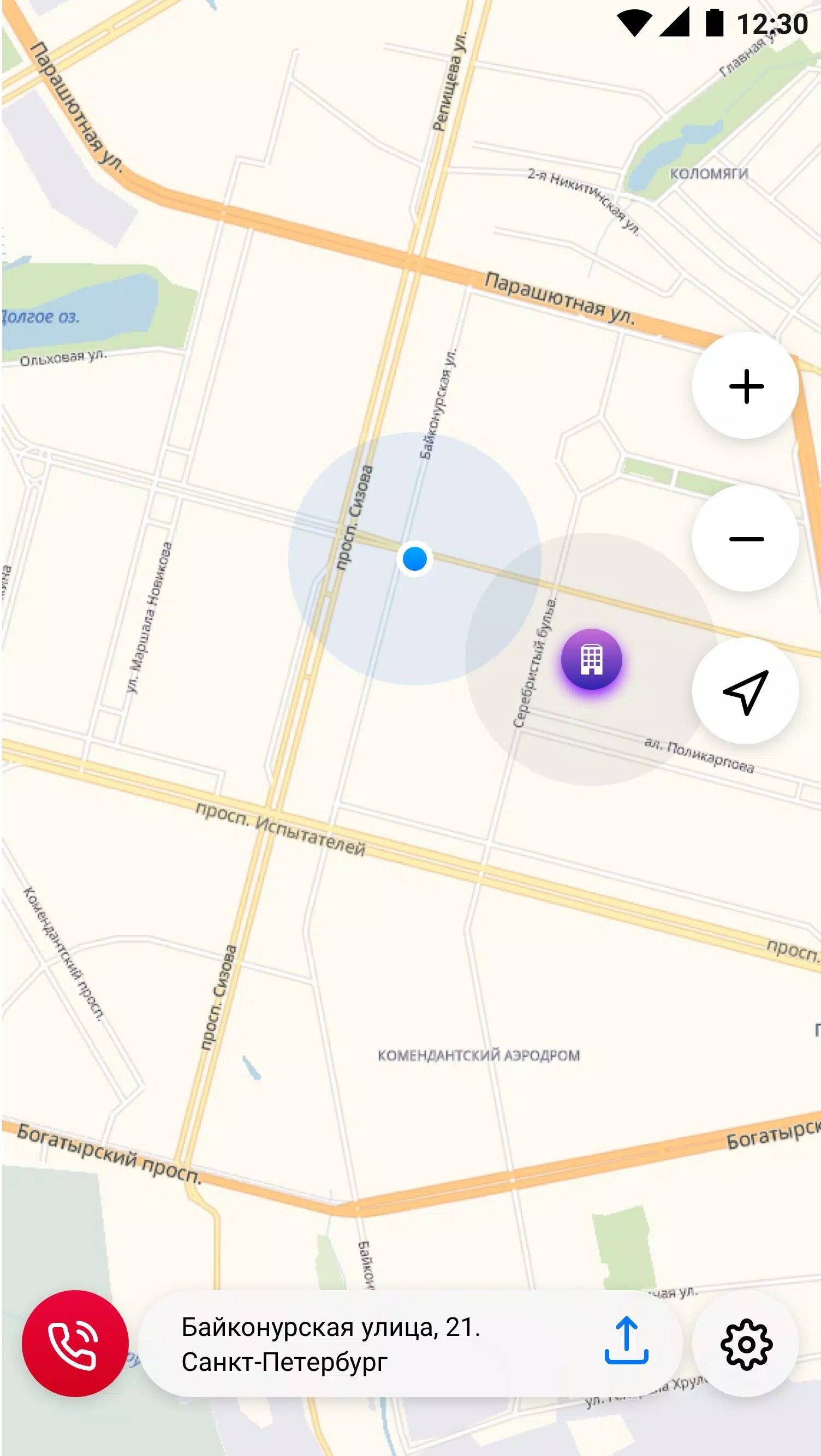Select the purple building marker on map
821x1456 pixels.
pyautogui.click(x=591, y=659)
